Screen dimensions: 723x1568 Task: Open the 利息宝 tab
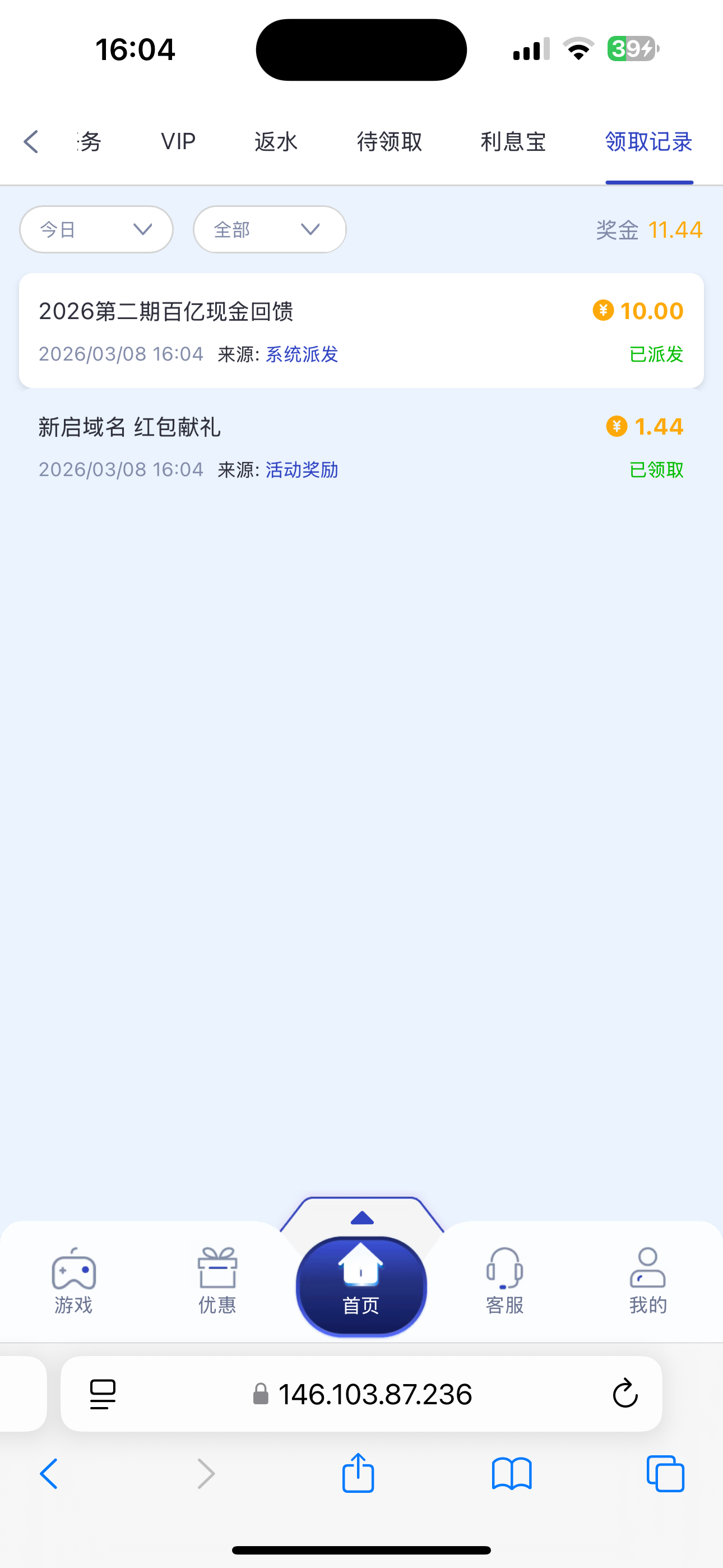513,142
